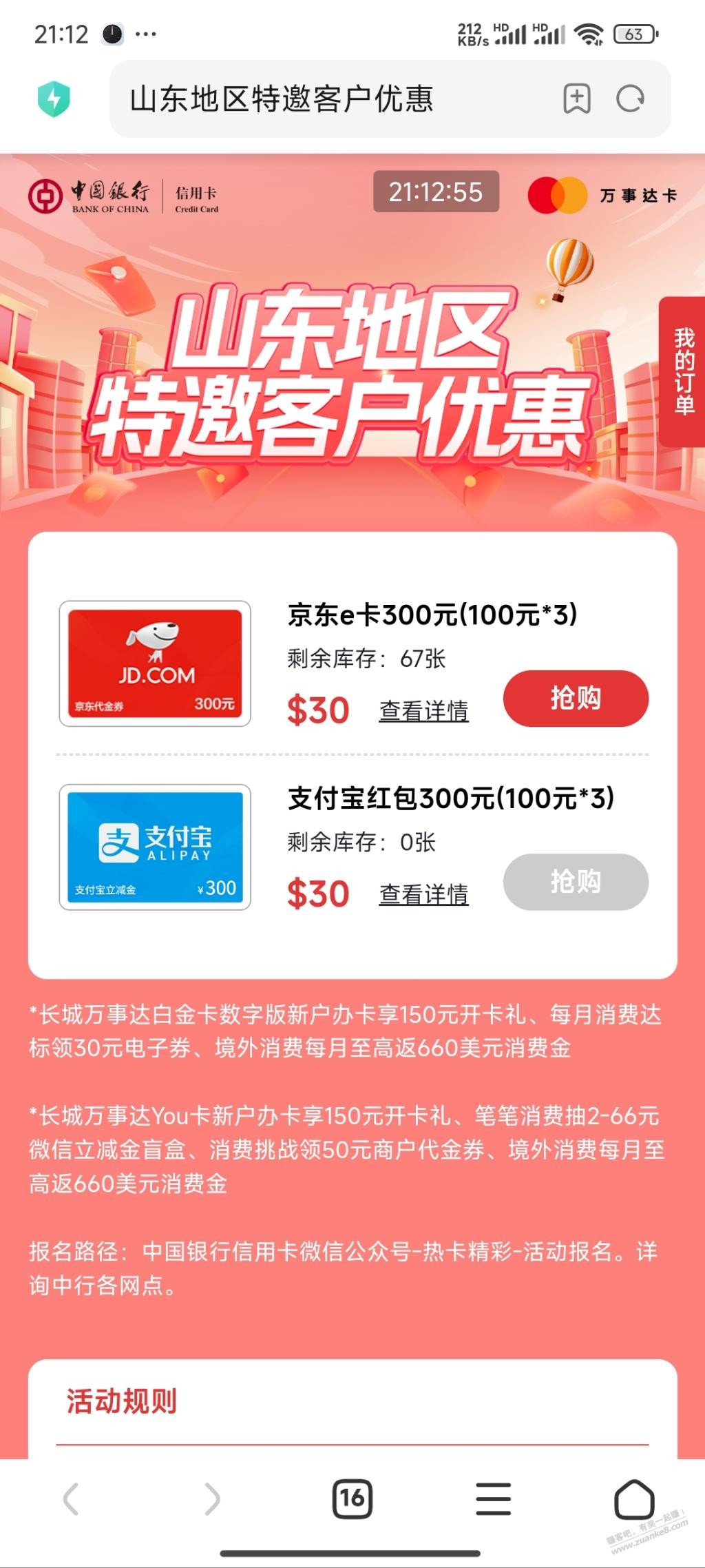Add this page to bookmarks
Screen dimensions: 705x1568
pyautogui.click(x=576, y=99)
